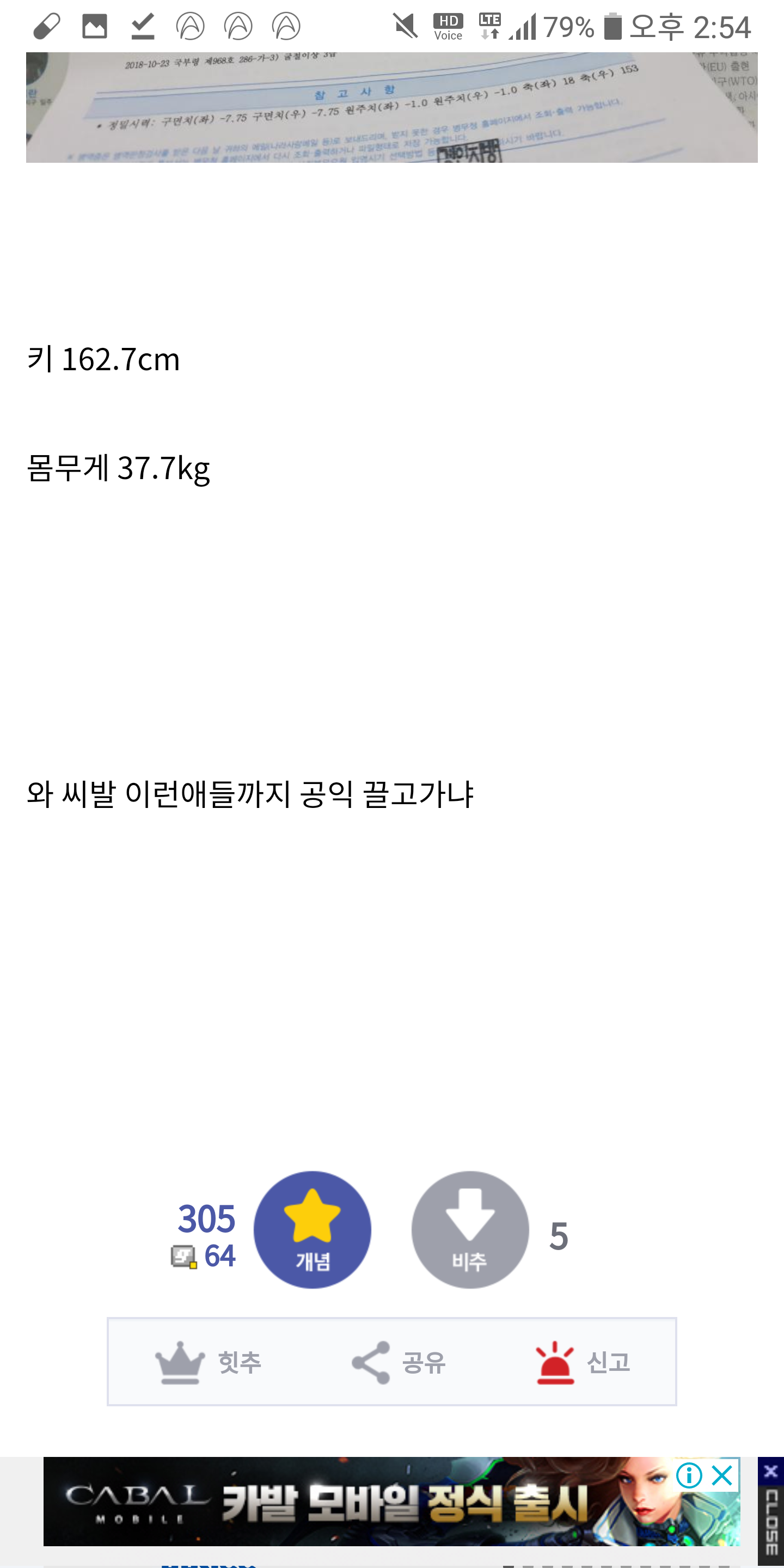Screen dimensions: 784x1568
Task: Upvote the post with the 개념 star button
Action: (x=313, y=1229)
